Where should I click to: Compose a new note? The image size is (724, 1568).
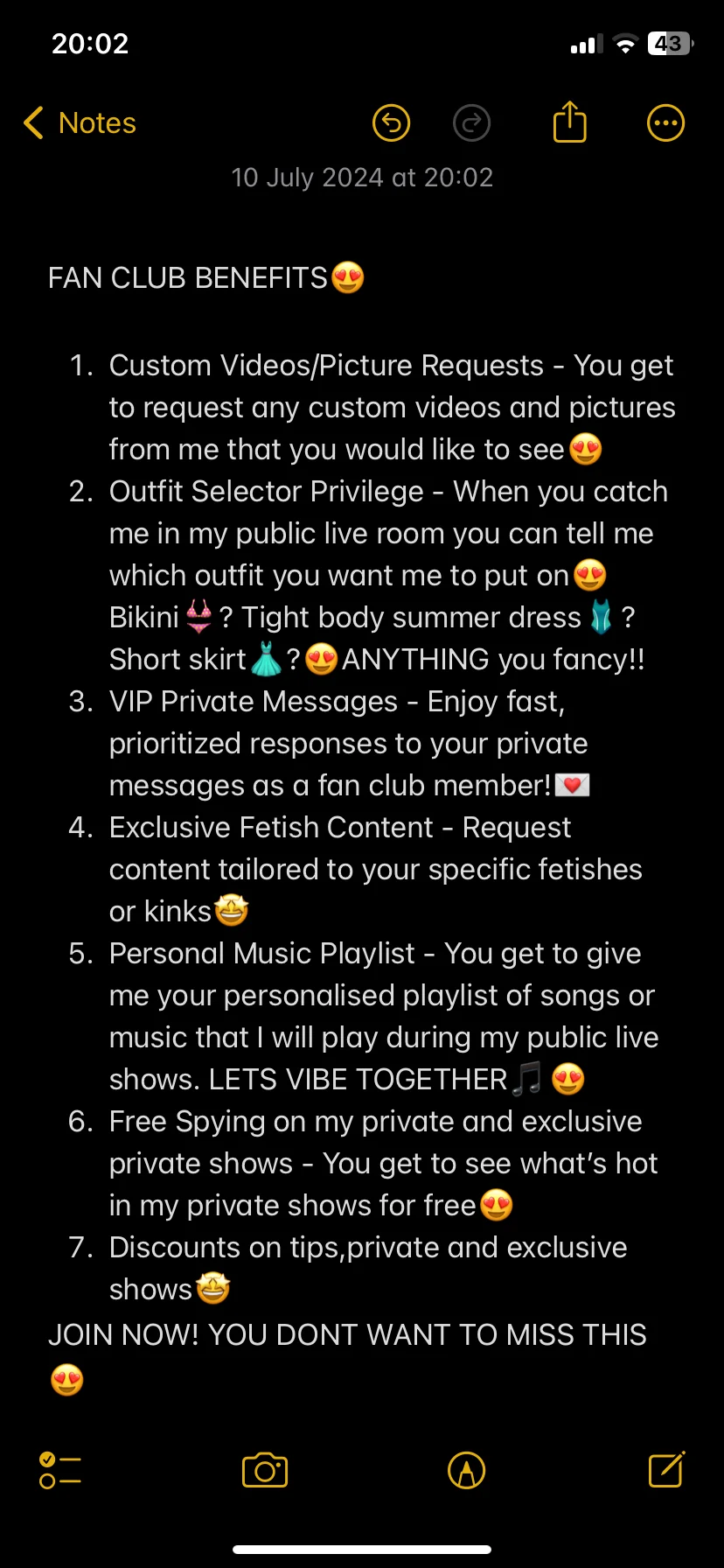coord(666,1470)
